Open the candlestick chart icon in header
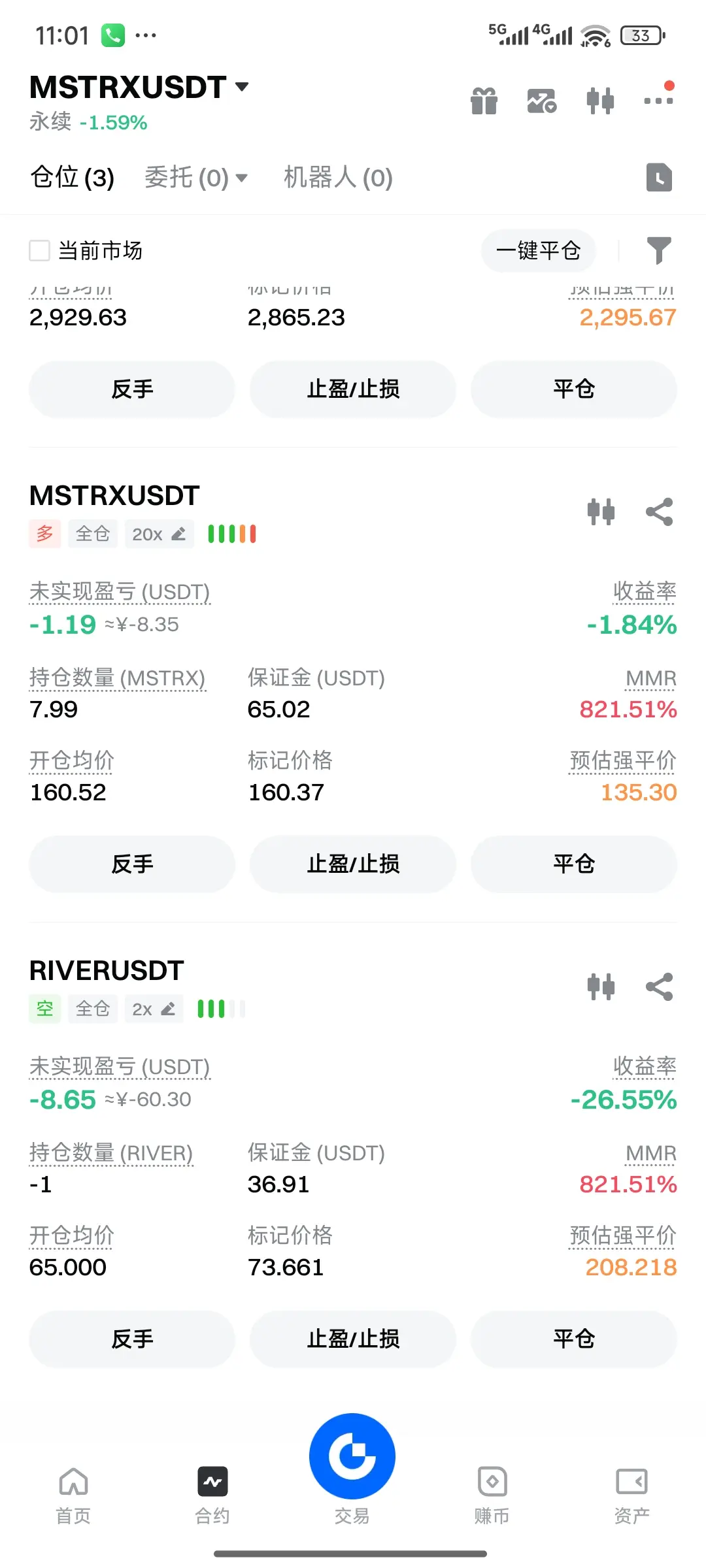This screenshot has width=706, height=1568. pyautogui.click(x=600, y=101)
